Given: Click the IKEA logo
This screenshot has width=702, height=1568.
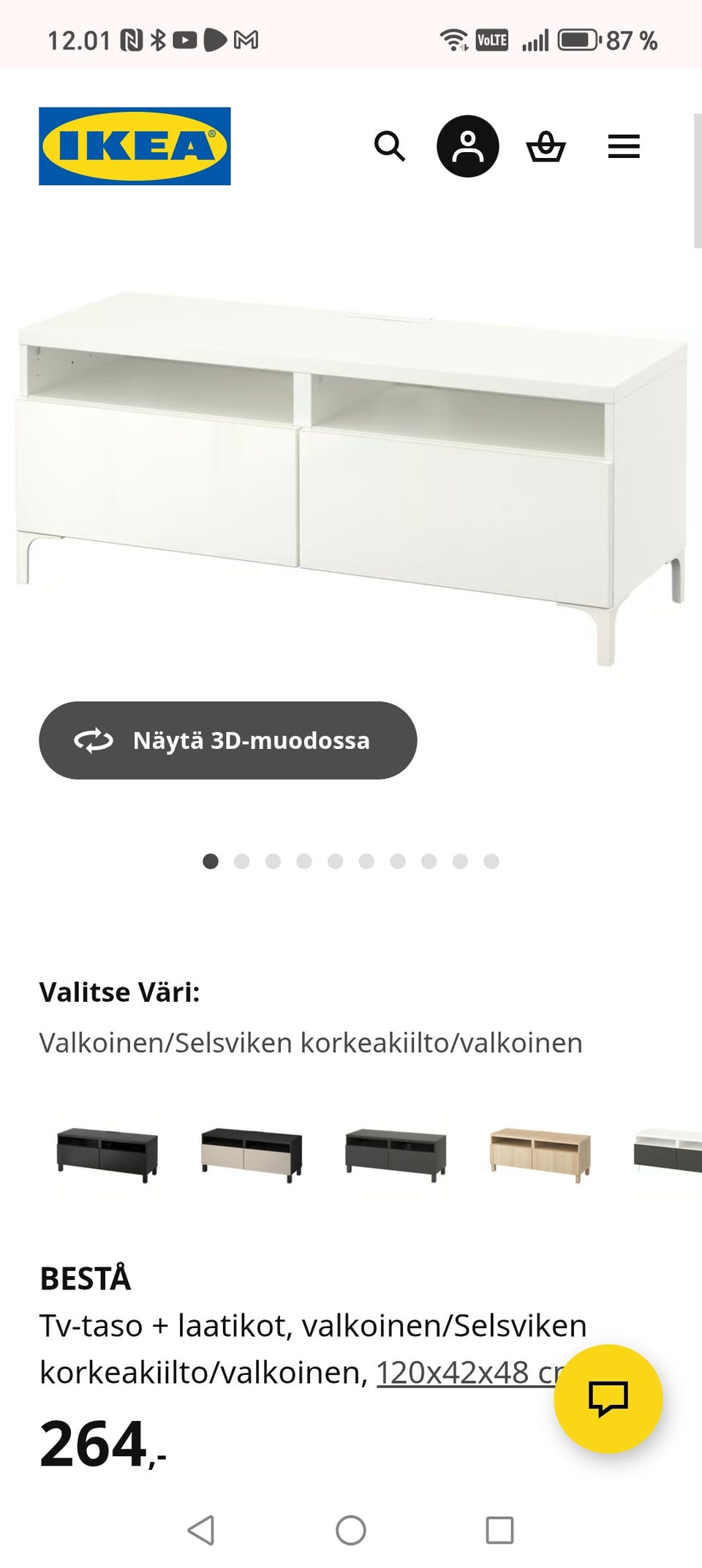Looking at the screenshot, I should pos(135,144).
